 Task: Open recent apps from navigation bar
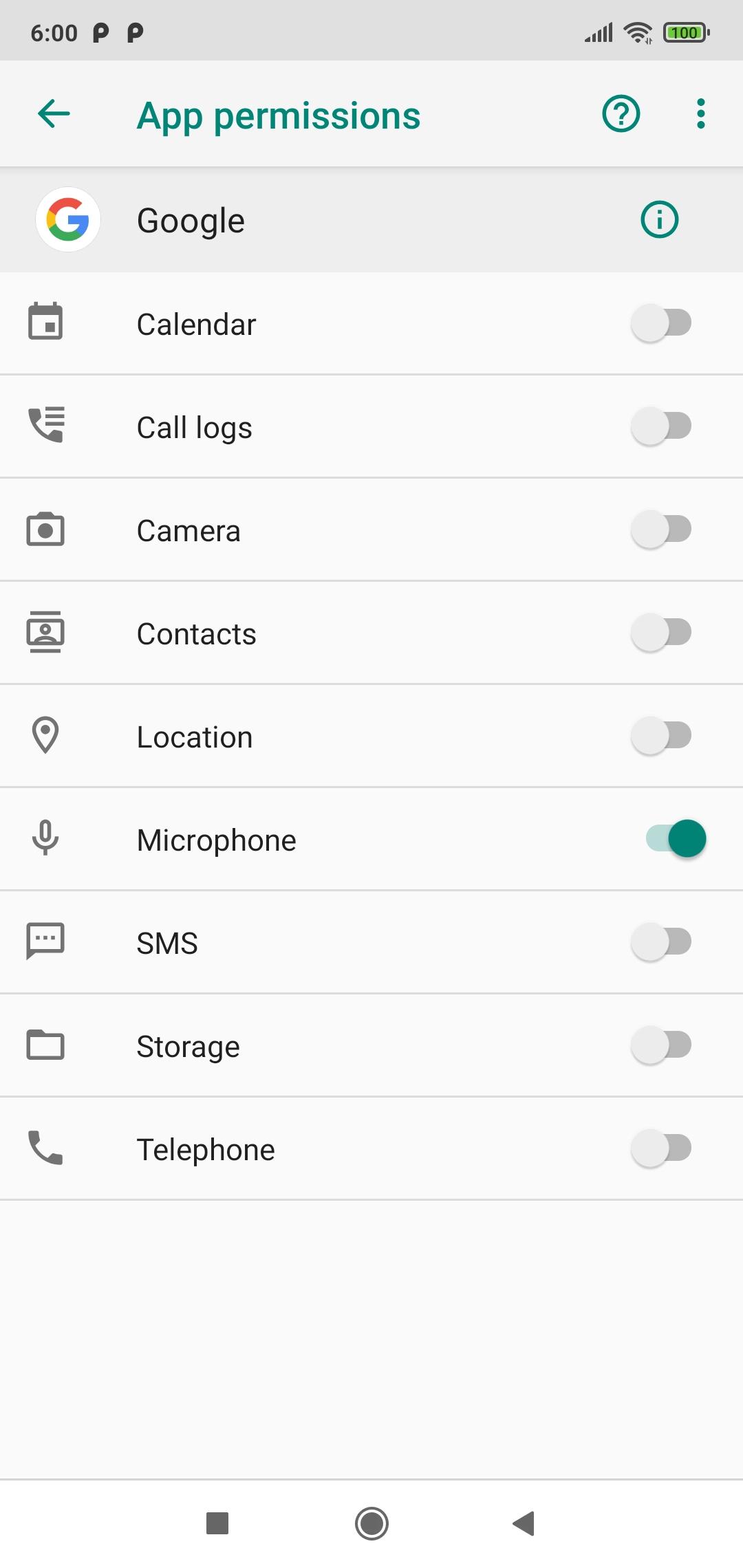click(217, 1523)
